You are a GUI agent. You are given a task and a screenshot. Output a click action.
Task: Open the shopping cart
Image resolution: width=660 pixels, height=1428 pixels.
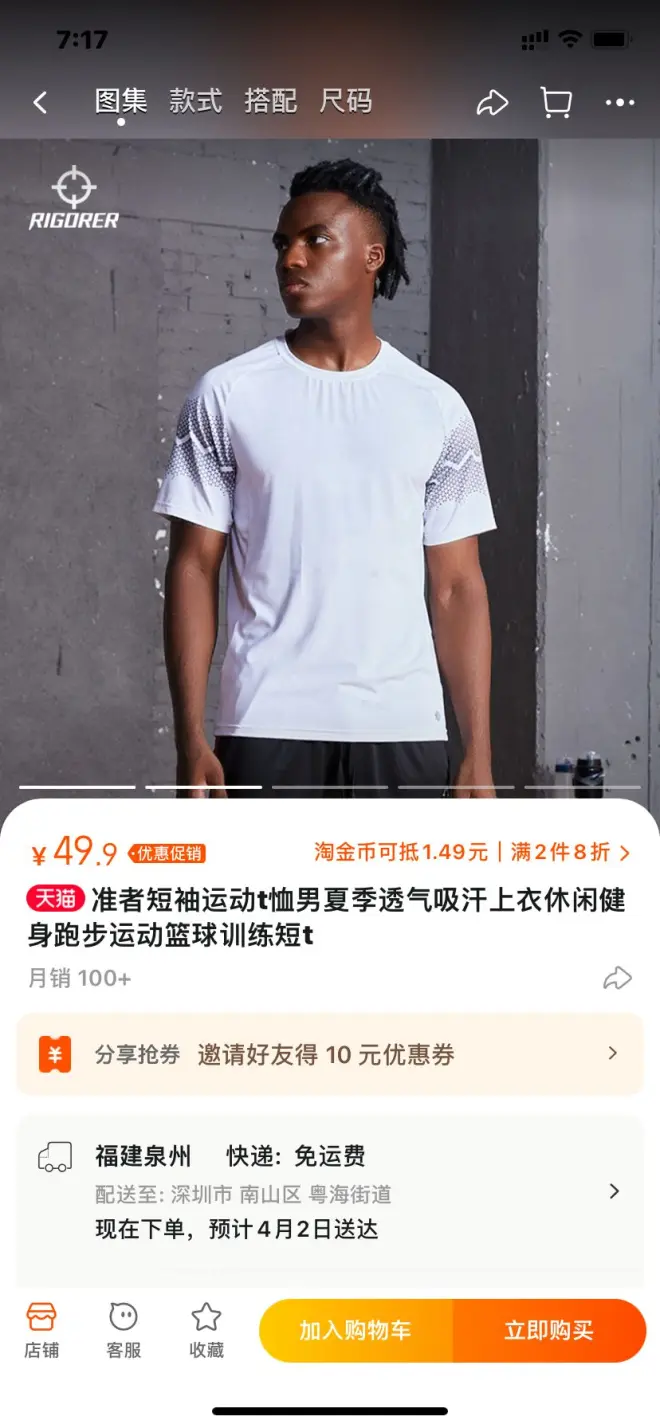556,102
